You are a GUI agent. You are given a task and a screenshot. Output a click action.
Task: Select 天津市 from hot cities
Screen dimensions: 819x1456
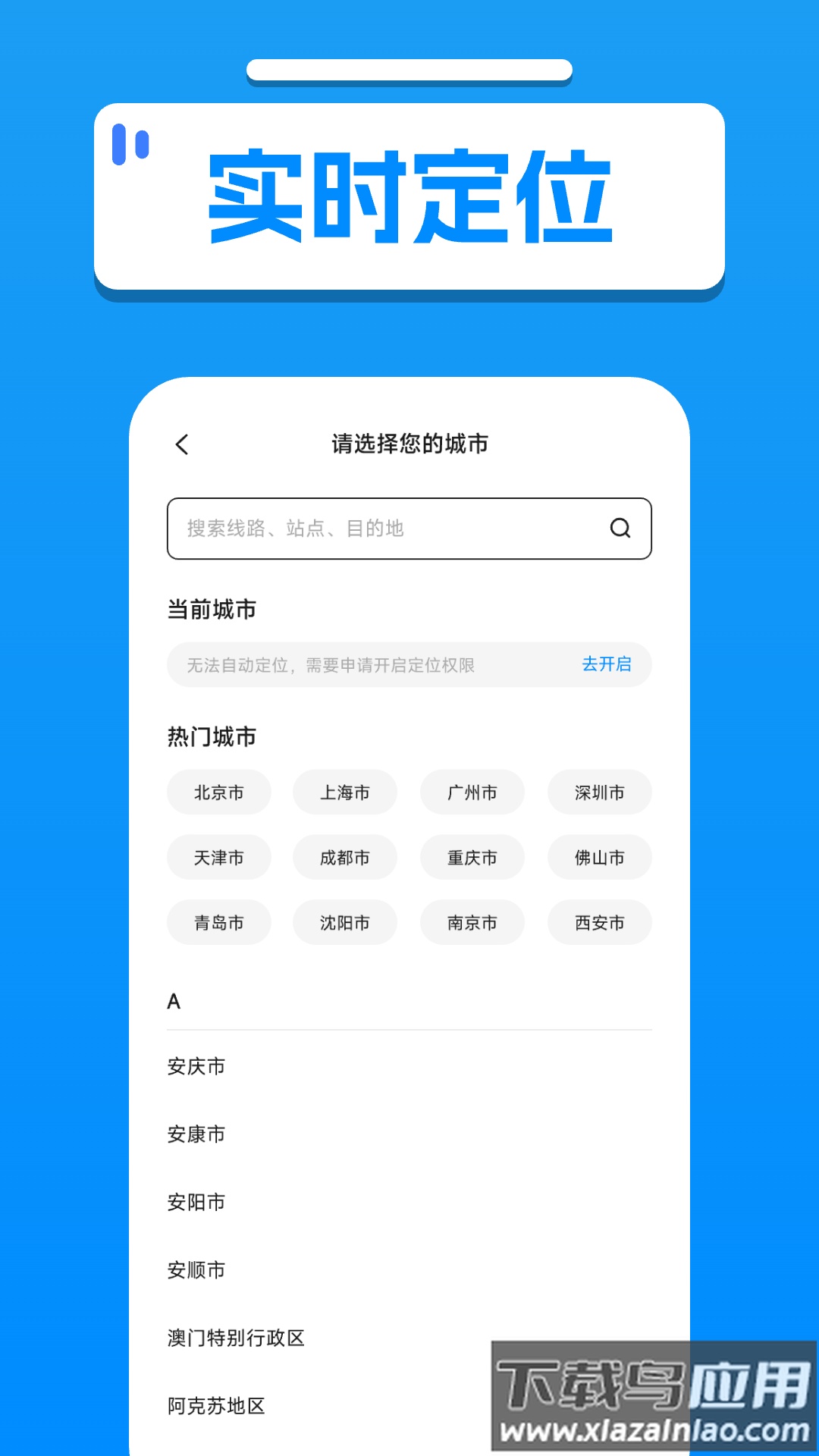219,858
